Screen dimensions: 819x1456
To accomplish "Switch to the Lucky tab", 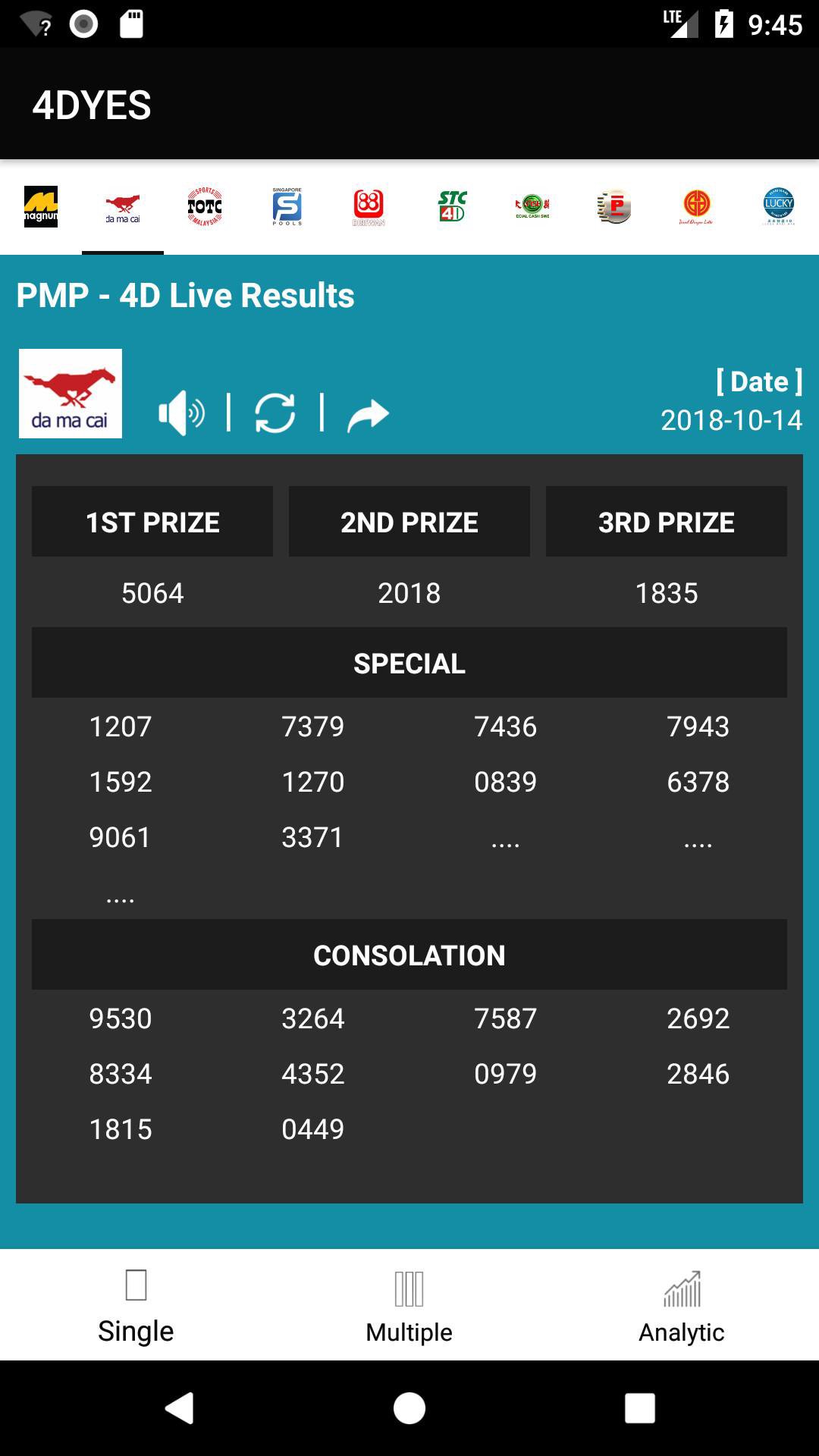I will [778, 206].
